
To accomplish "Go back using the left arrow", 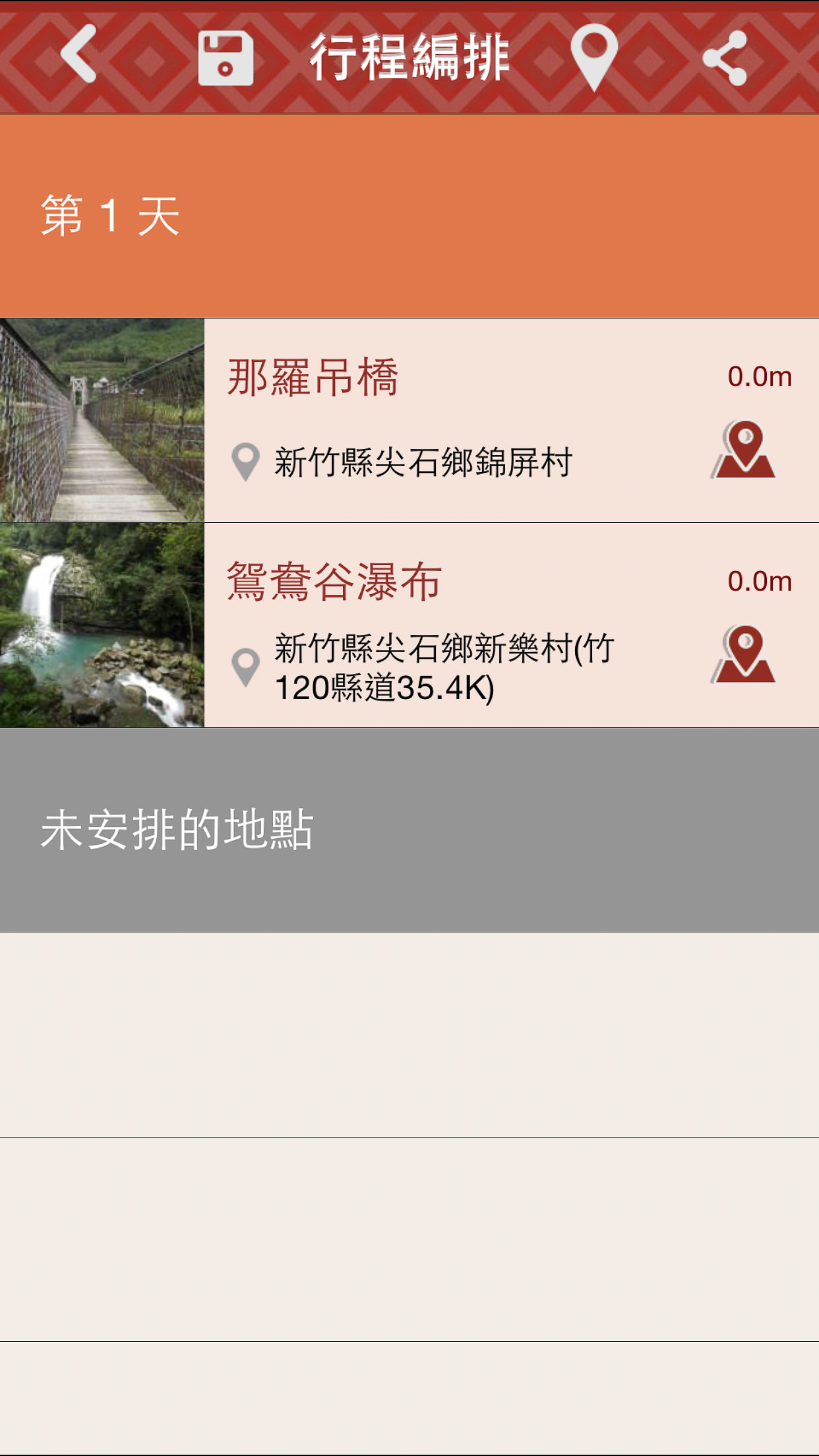I will [79, 55].
